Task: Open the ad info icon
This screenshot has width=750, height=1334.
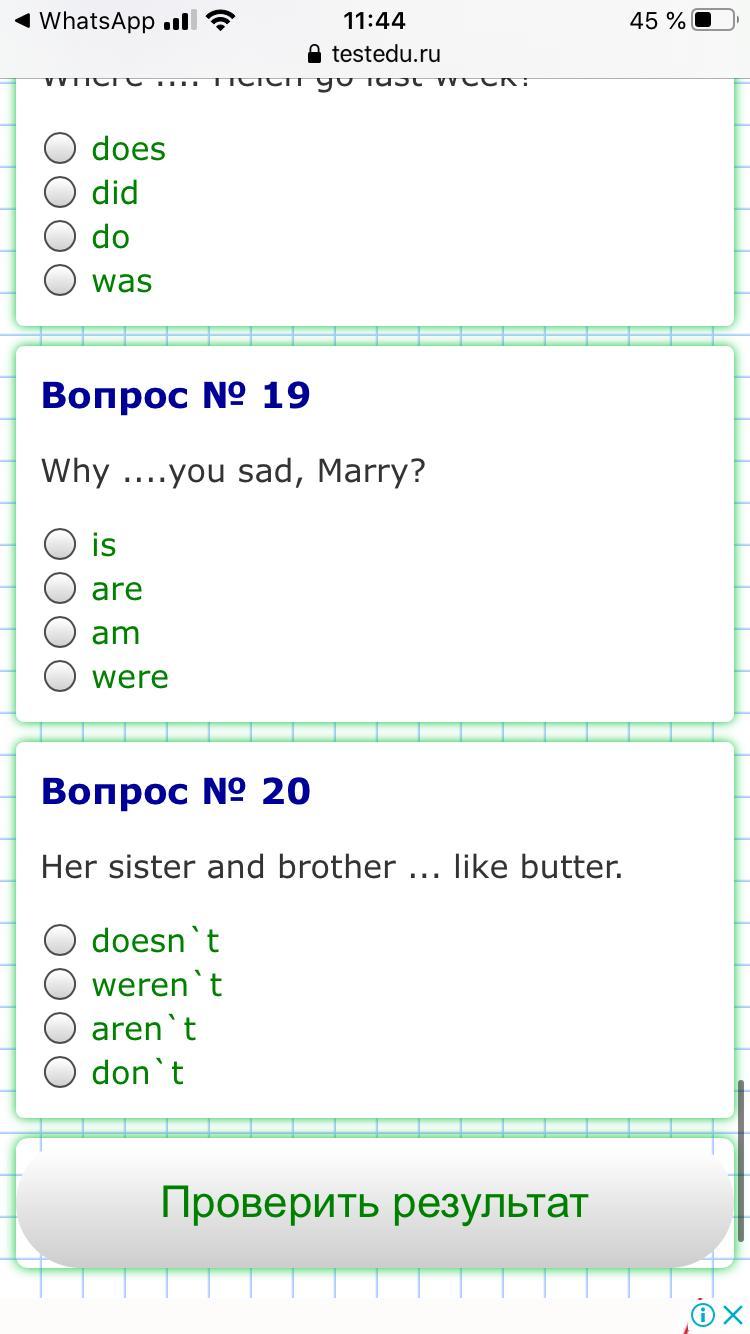Action: pyautogui.click(x=703, y=1314)
